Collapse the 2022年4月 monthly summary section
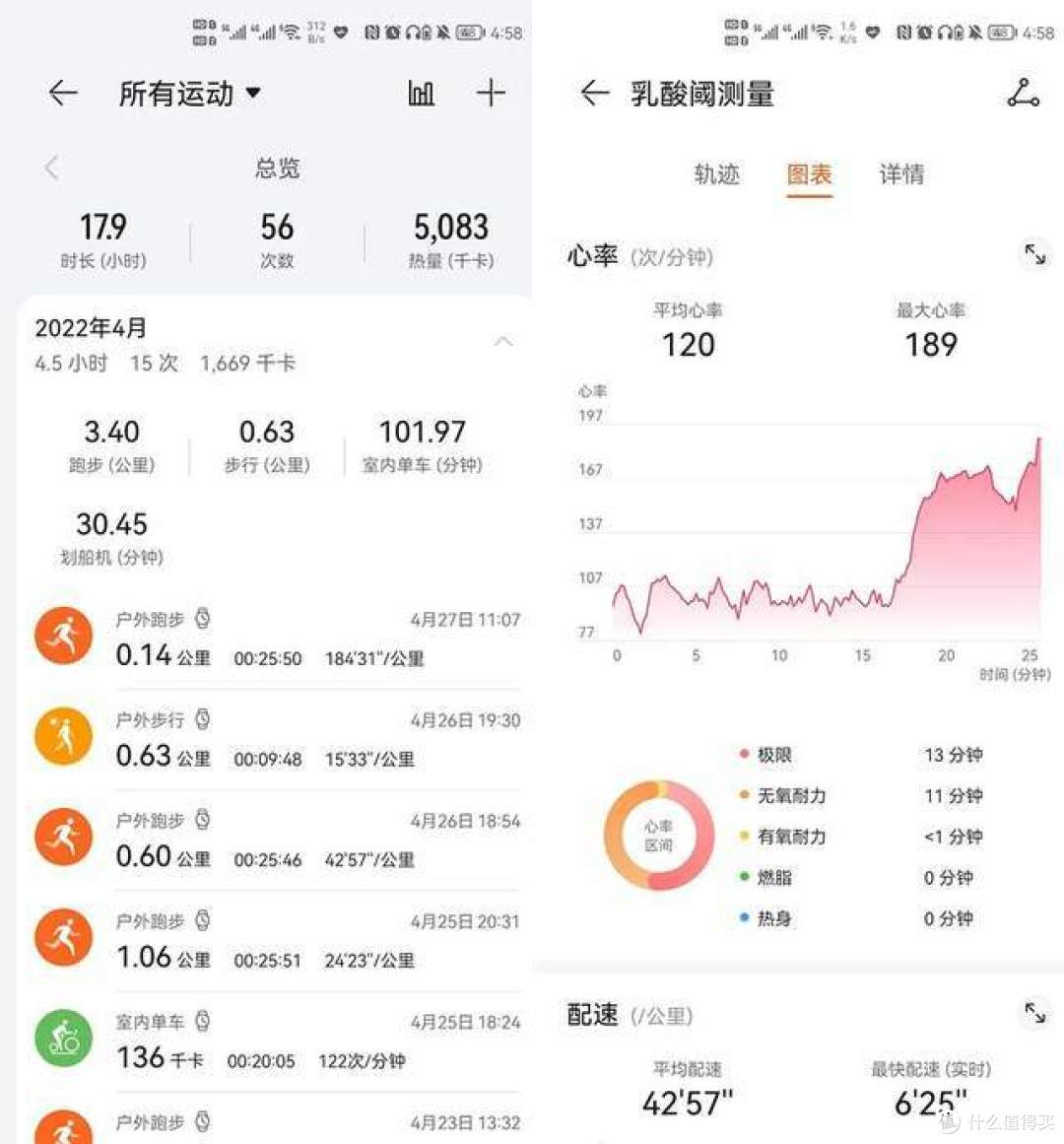This screenshot has width=1064, height=1144. (x=503, y=342)
